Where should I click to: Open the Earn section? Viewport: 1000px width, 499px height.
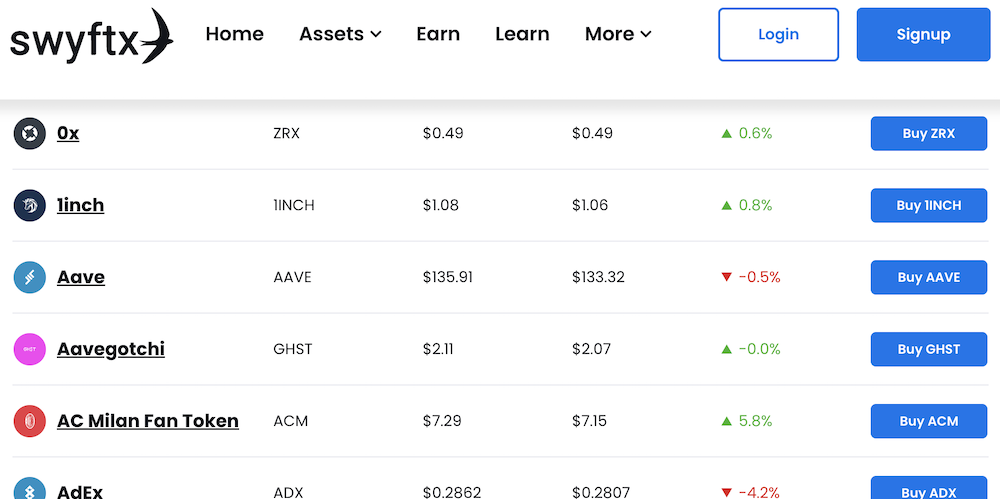click(438, 34)
